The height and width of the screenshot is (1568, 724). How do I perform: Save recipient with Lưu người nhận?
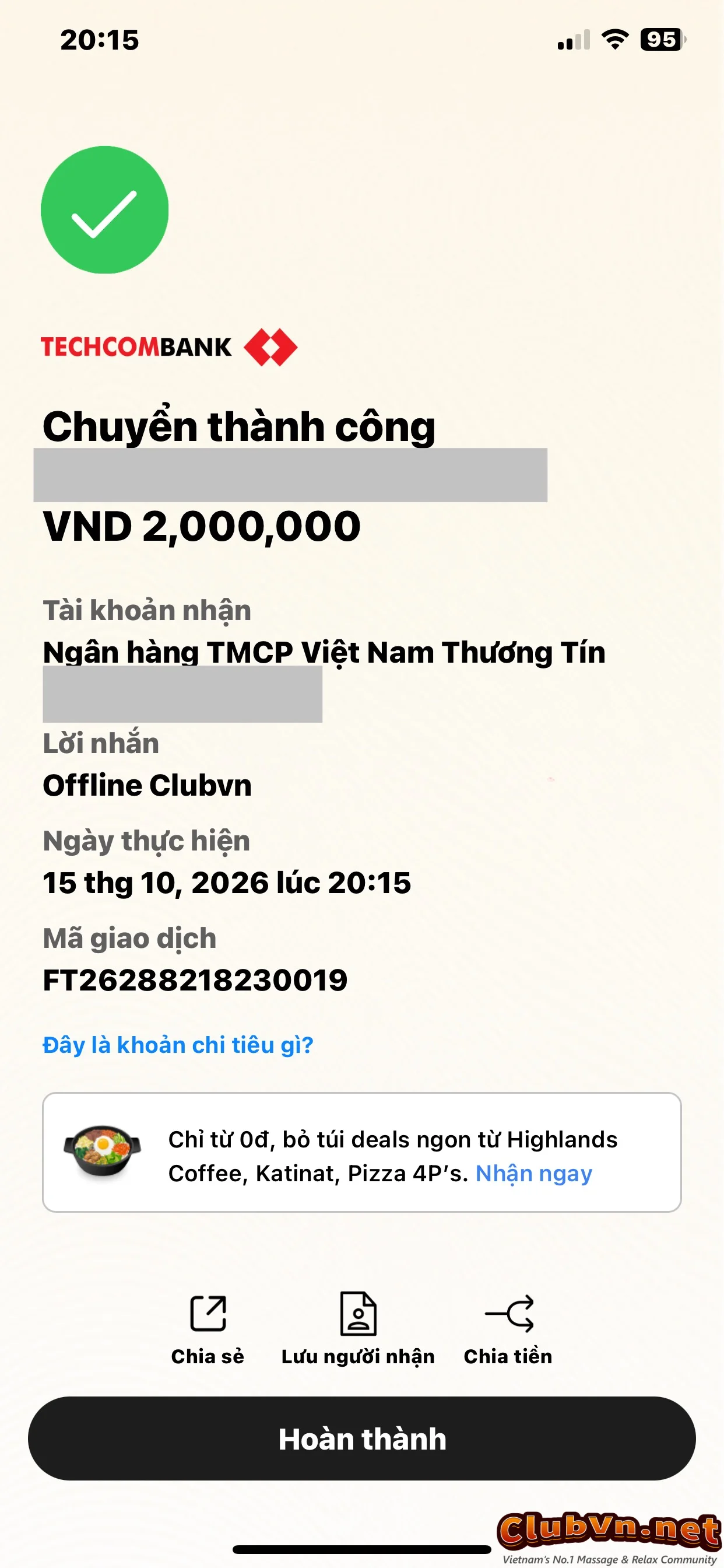(358, 1329)
